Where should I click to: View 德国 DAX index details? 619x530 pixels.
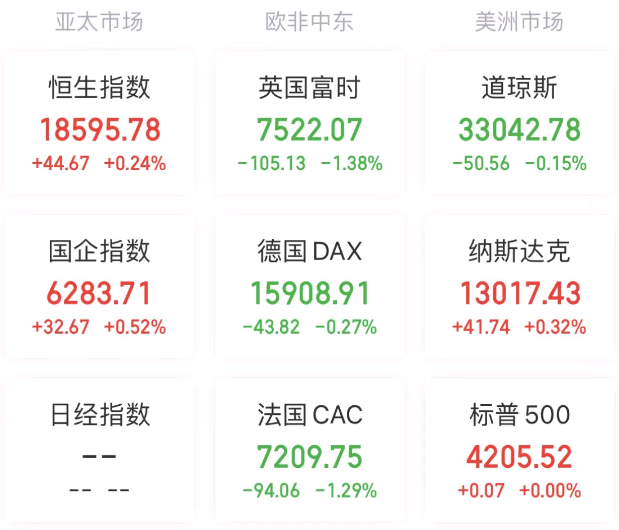point(309,286)
